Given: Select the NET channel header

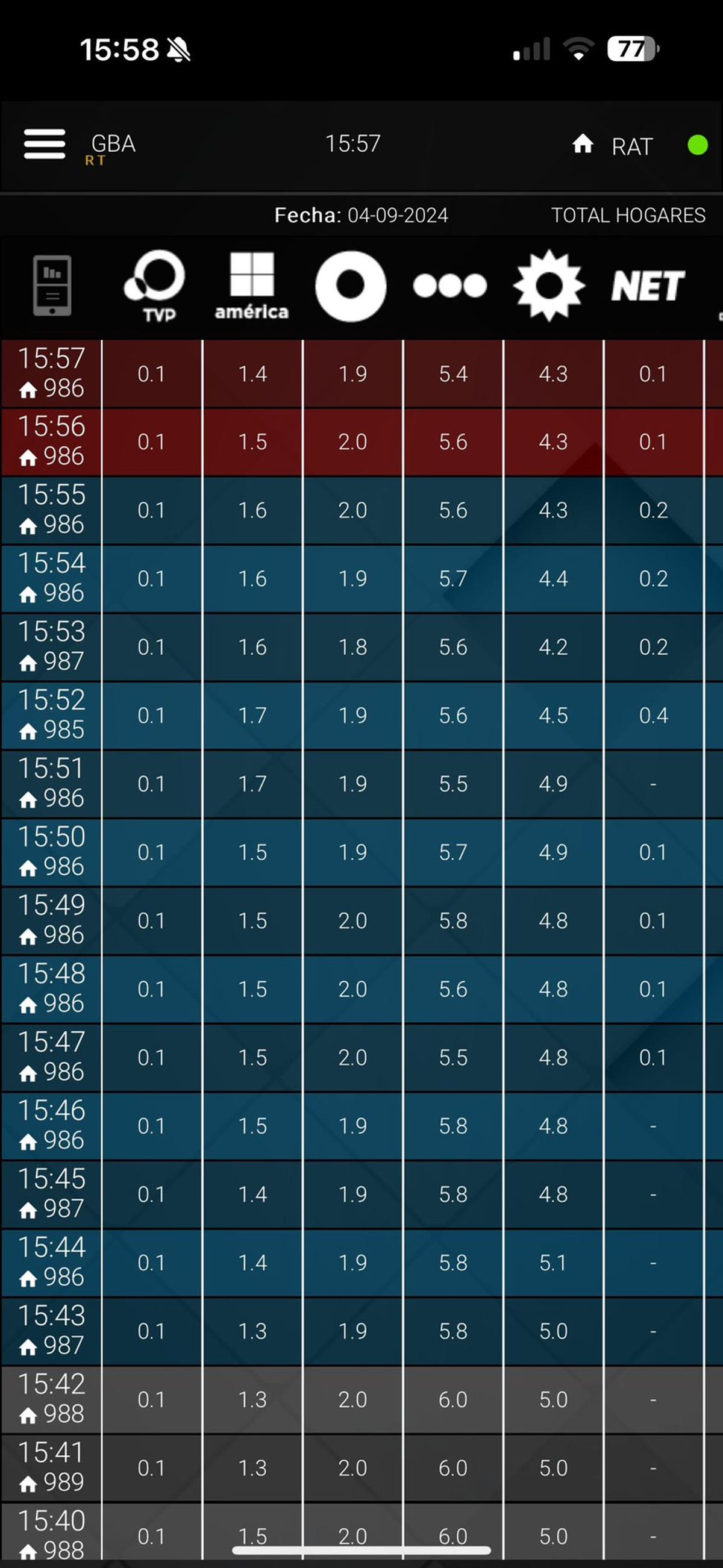Looking at the screenshot, I should (649, 286).
